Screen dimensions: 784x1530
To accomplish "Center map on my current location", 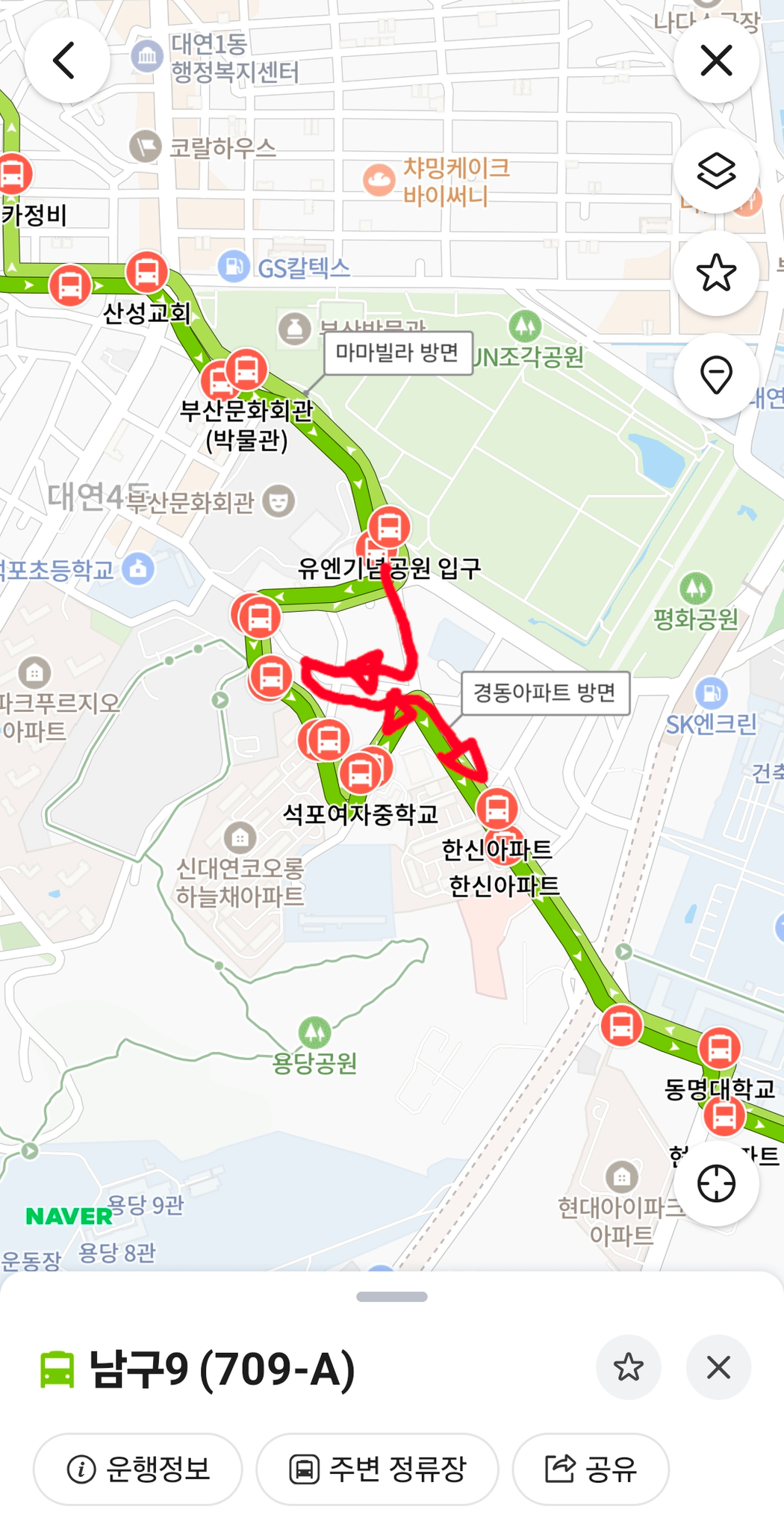I will click(x=716, y=1183).
